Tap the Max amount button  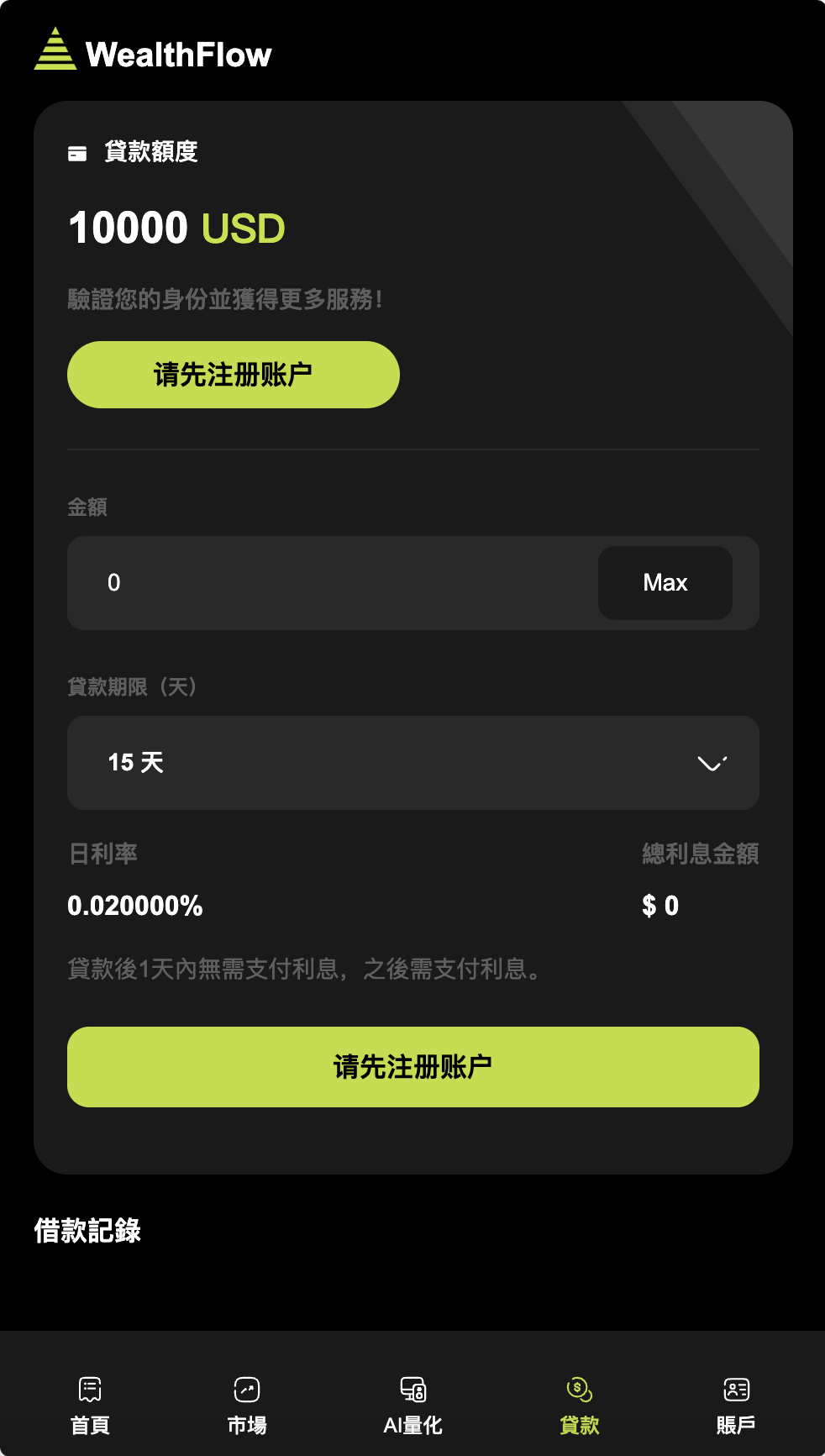pos(665,583)
